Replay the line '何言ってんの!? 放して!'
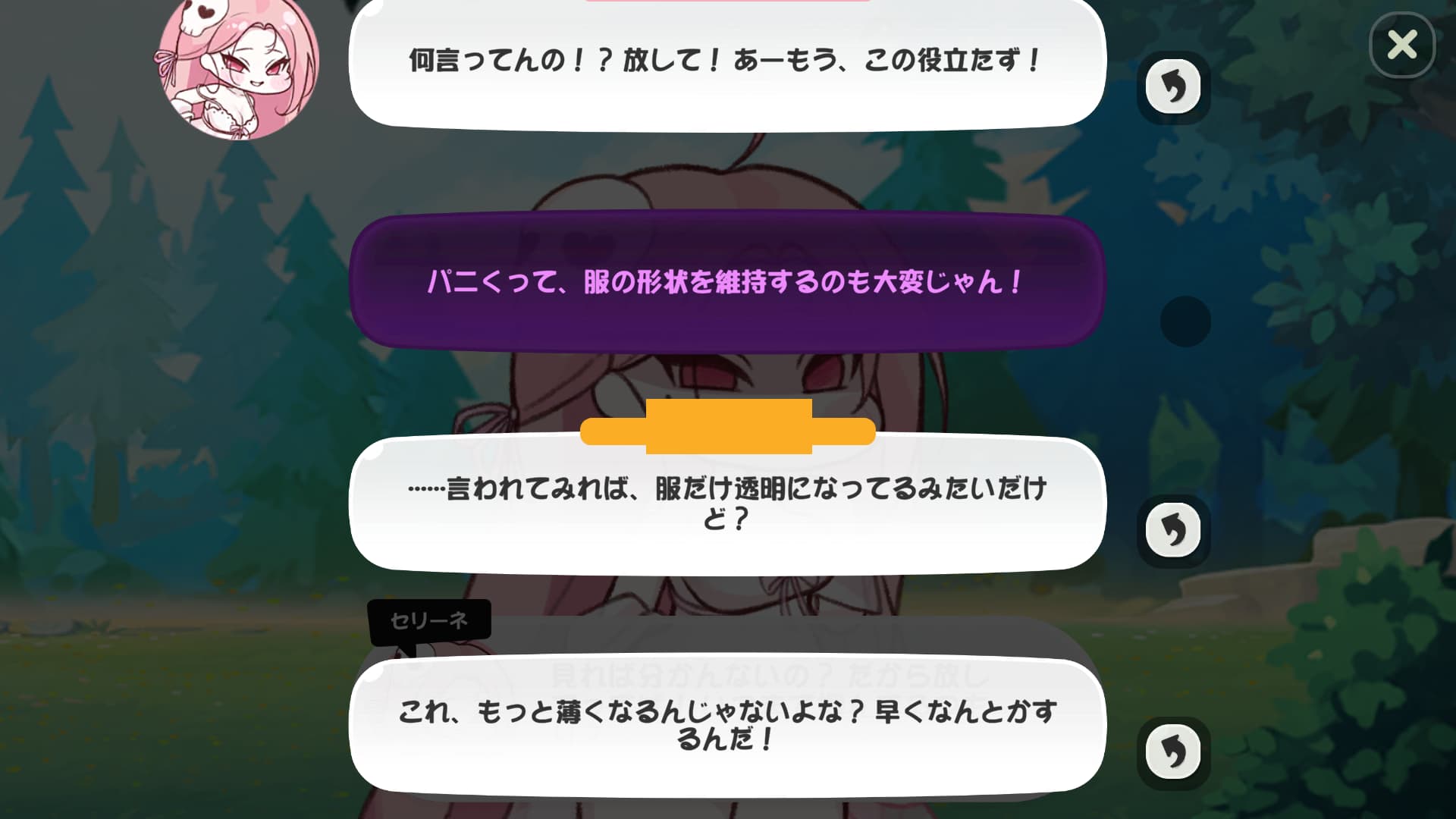The width and height of the screenshot is (1456, 819). (x=1173, y=87)
